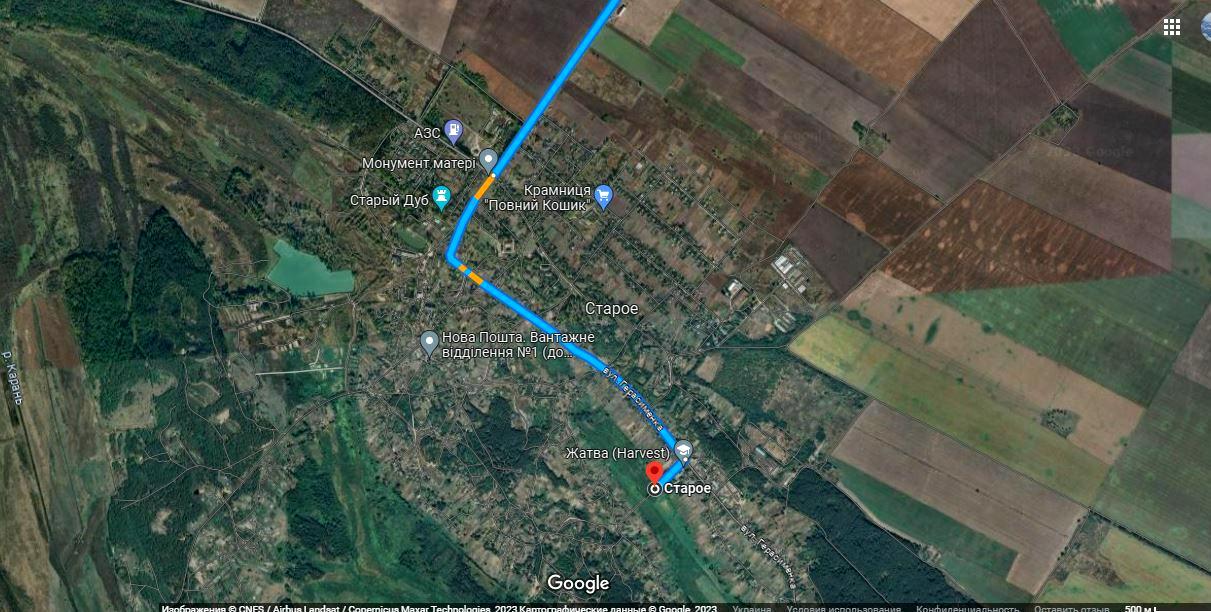
Task: Open the Google apps grid
Action: [1172, 27]
